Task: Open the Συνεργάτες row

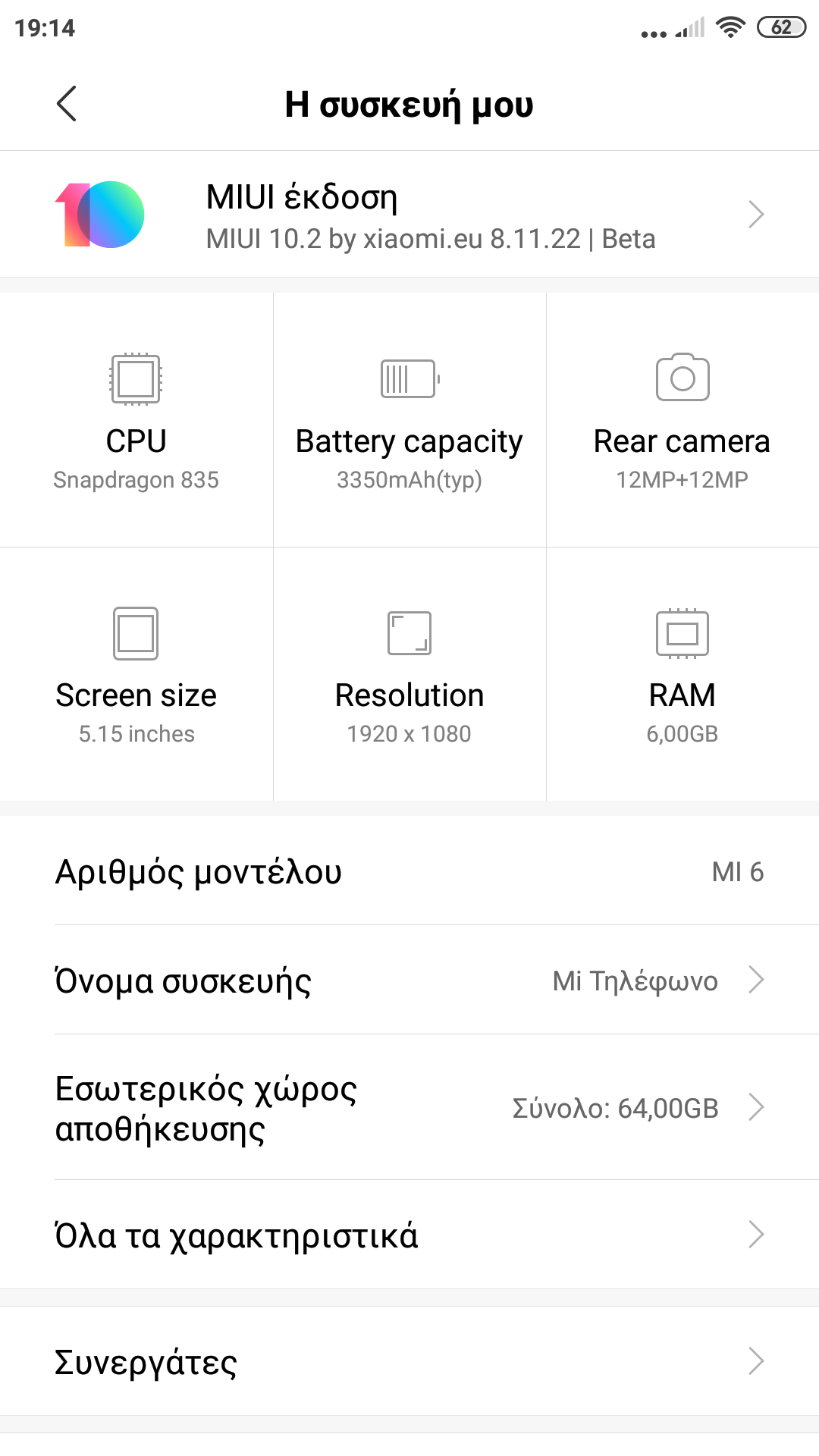Action: pos(409,1362)
